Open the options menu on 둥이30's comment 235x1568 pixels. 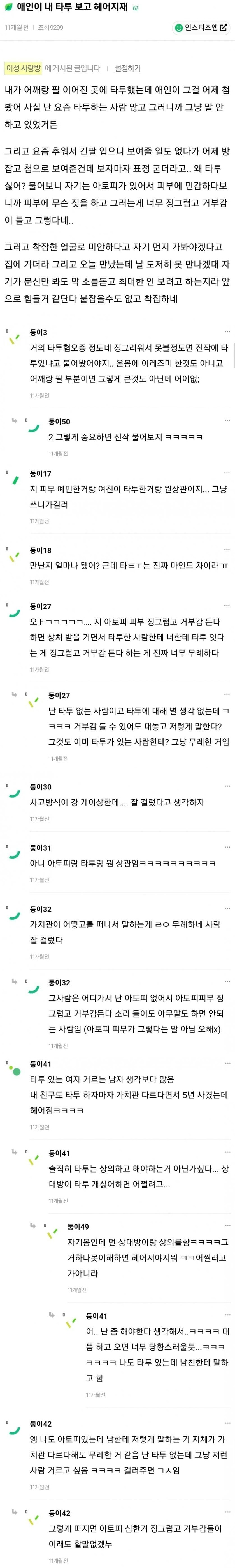coord(227,786)
